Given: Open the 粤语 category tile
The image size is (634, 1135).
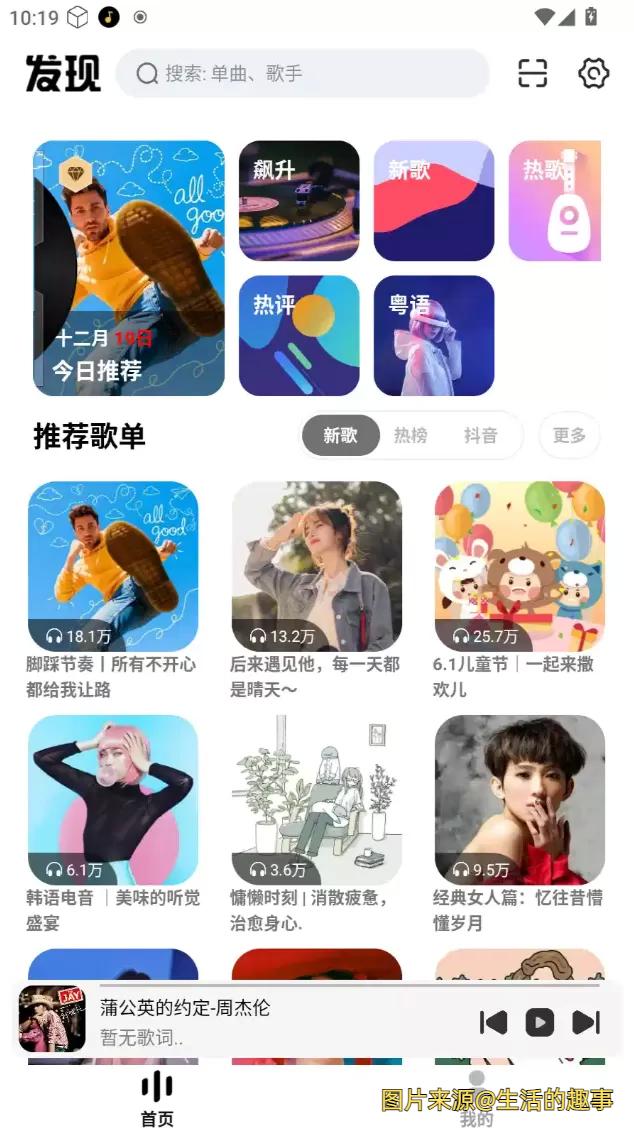Looking at the screenshot, I should point(434,336).
